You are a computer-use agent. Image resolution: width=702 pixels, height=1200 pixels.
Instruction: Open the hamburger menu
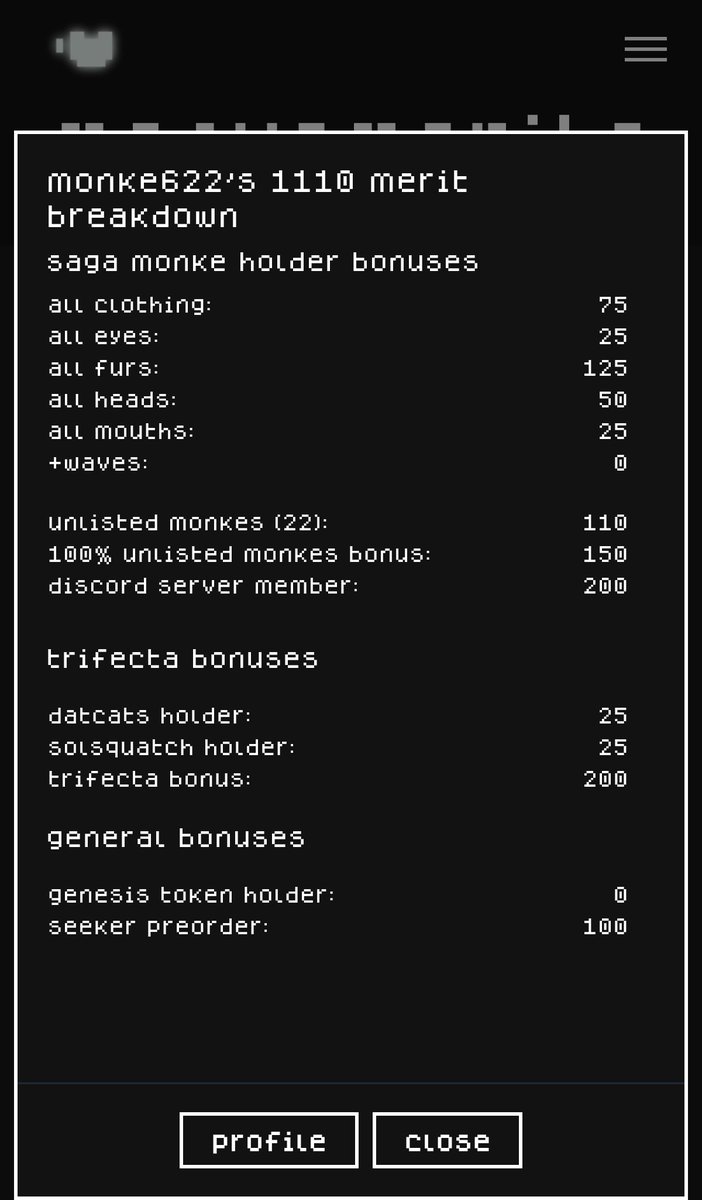pyautogui.click(x=645, y=49)
